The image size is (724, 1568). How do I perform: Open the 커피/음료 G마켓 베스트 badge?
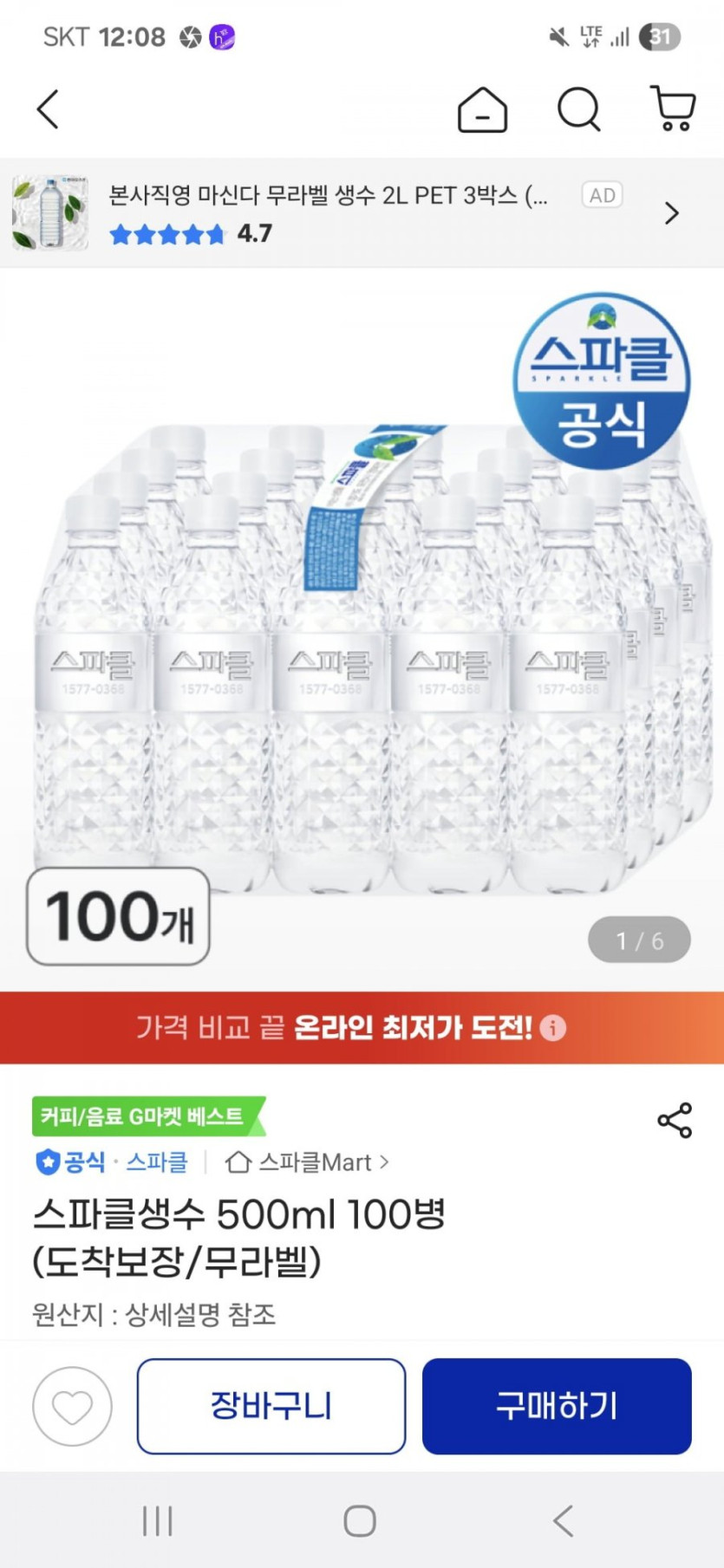[x=147, y=1116]
